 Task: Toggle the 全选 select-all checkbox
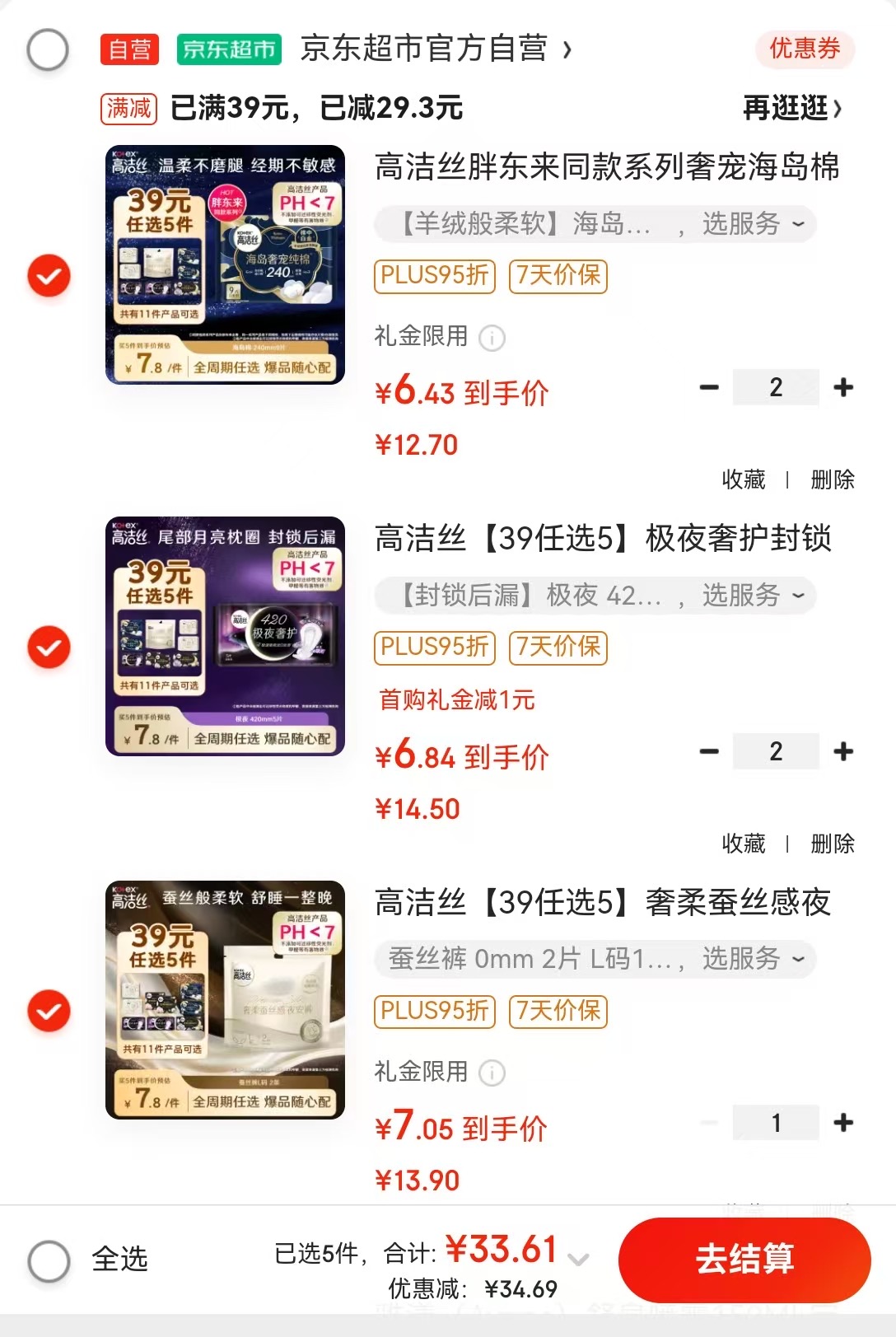click(49, 1260)
